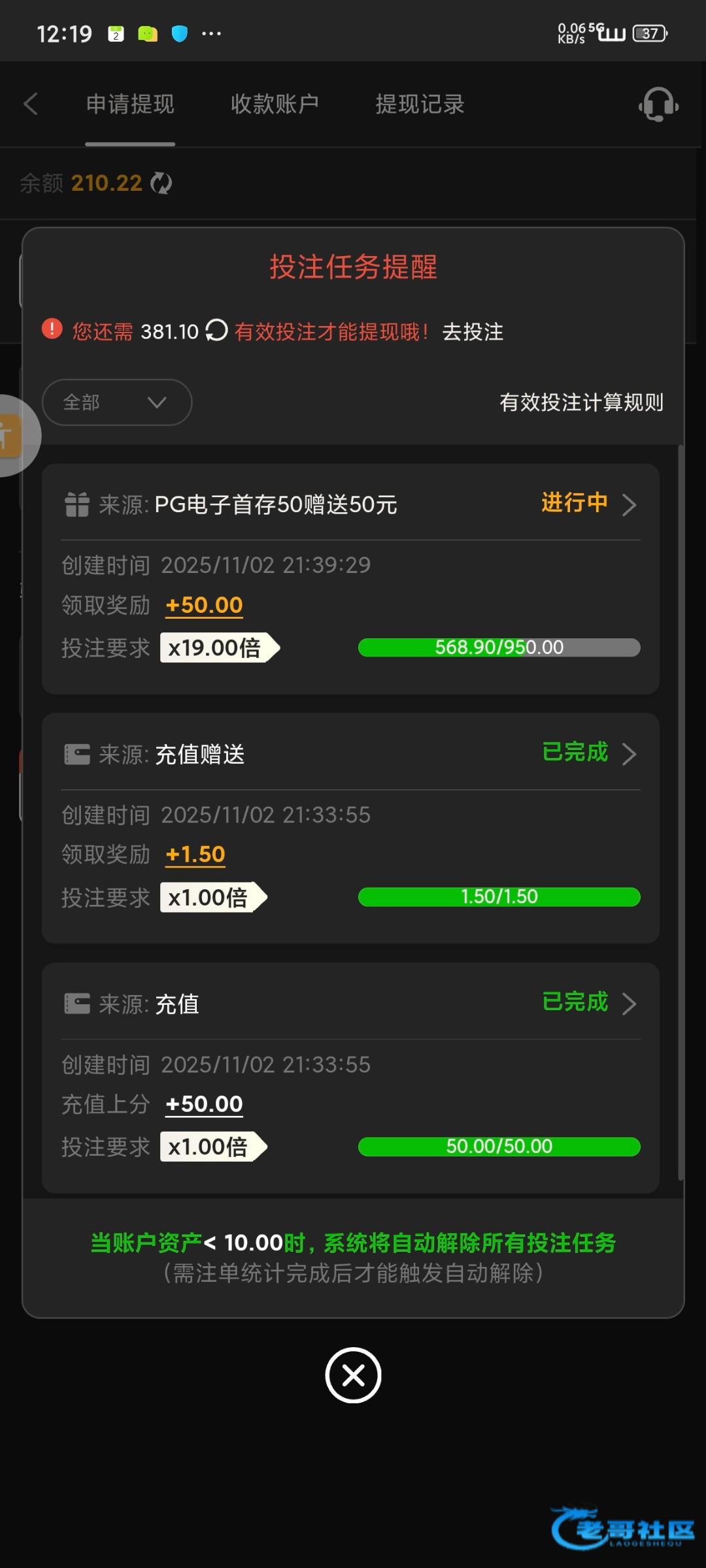Screen dimensions: 706x1568
Task: Refresh the 余额 balance
Action: [161, 183]
